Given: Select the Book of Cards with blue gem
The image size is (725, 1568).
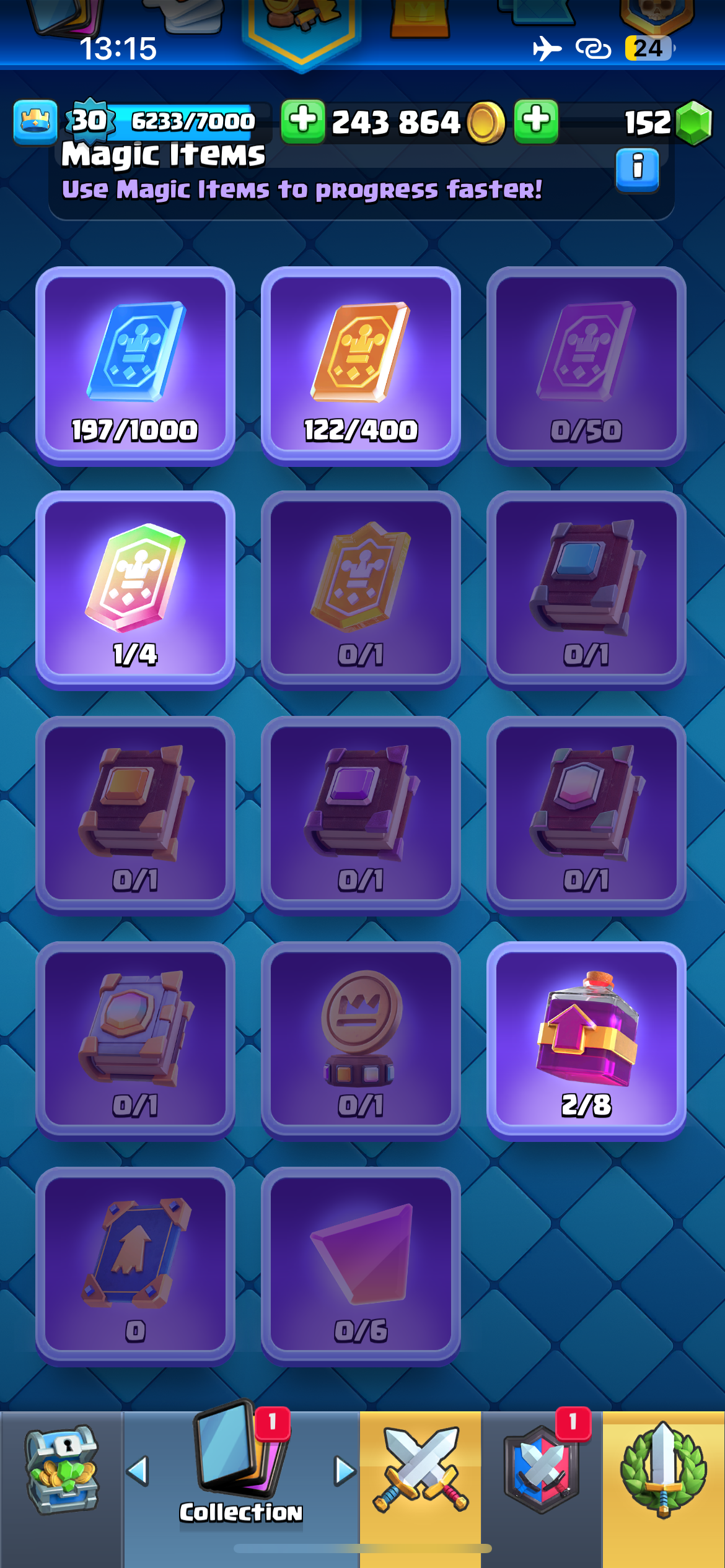Looking at the screenshot, I should point(586,590).
